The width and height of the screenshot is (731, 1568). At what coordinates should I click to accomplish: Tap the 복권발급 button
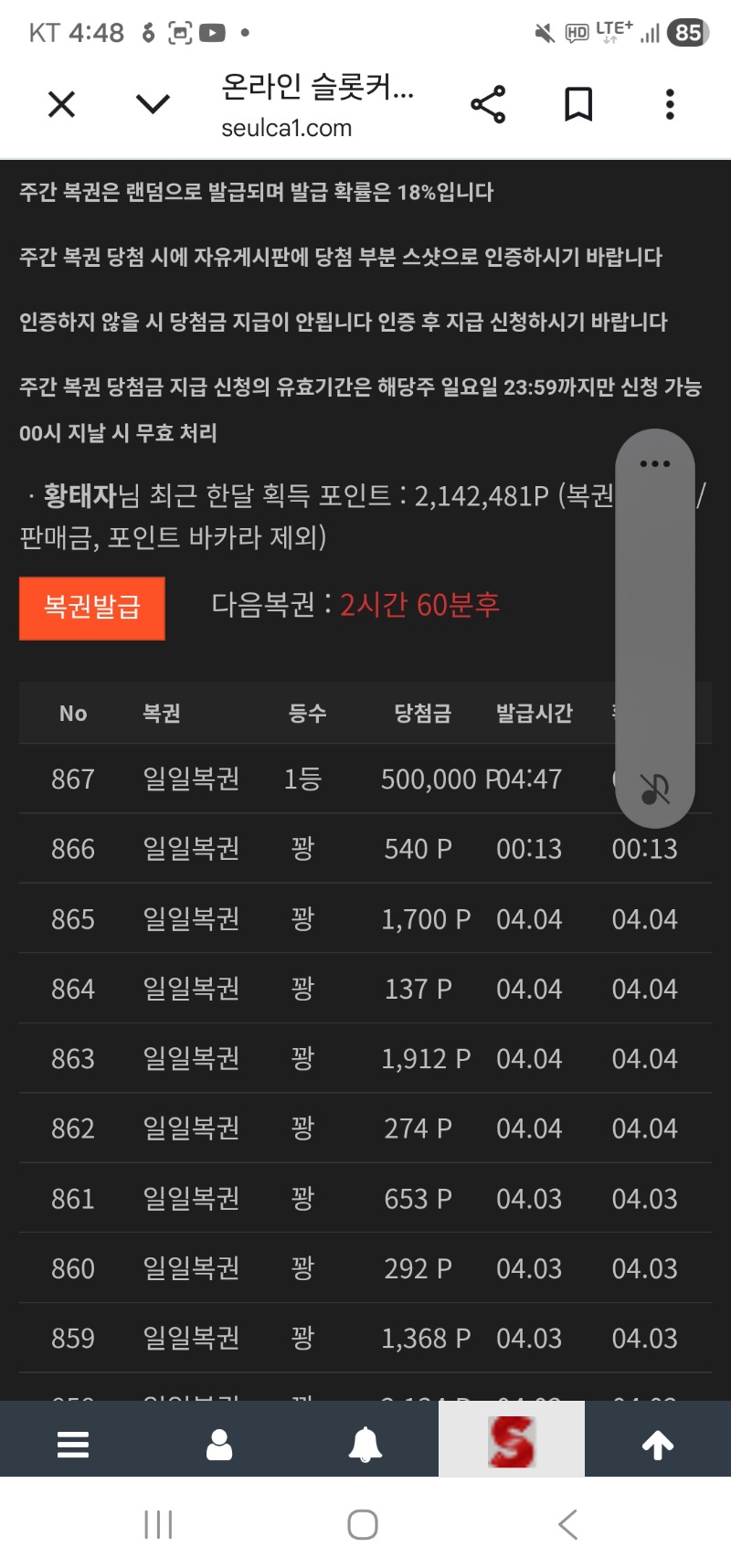click(92, 608)
